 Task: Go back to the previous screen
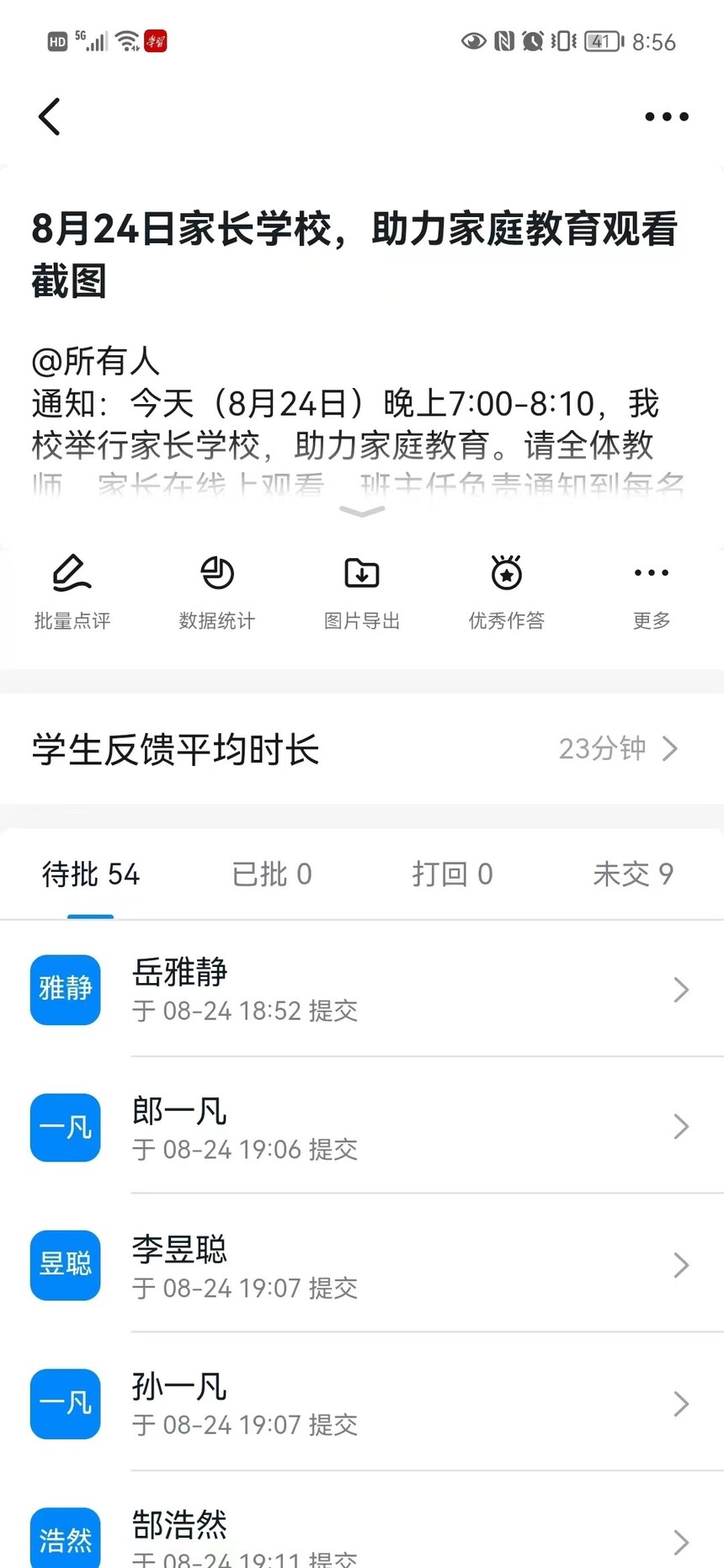(x=50, y=117)
